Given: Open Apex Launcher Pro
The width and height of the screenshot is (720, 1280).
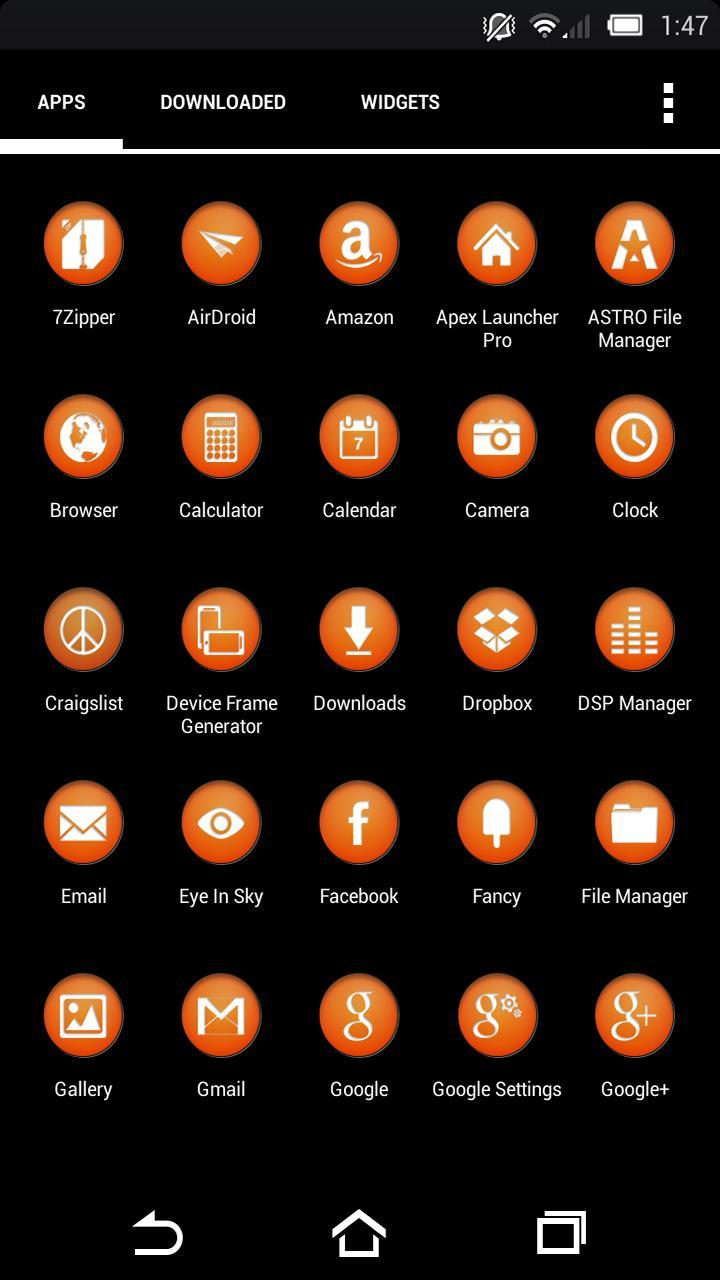Looking at the screenshot, I should [497, 243].
